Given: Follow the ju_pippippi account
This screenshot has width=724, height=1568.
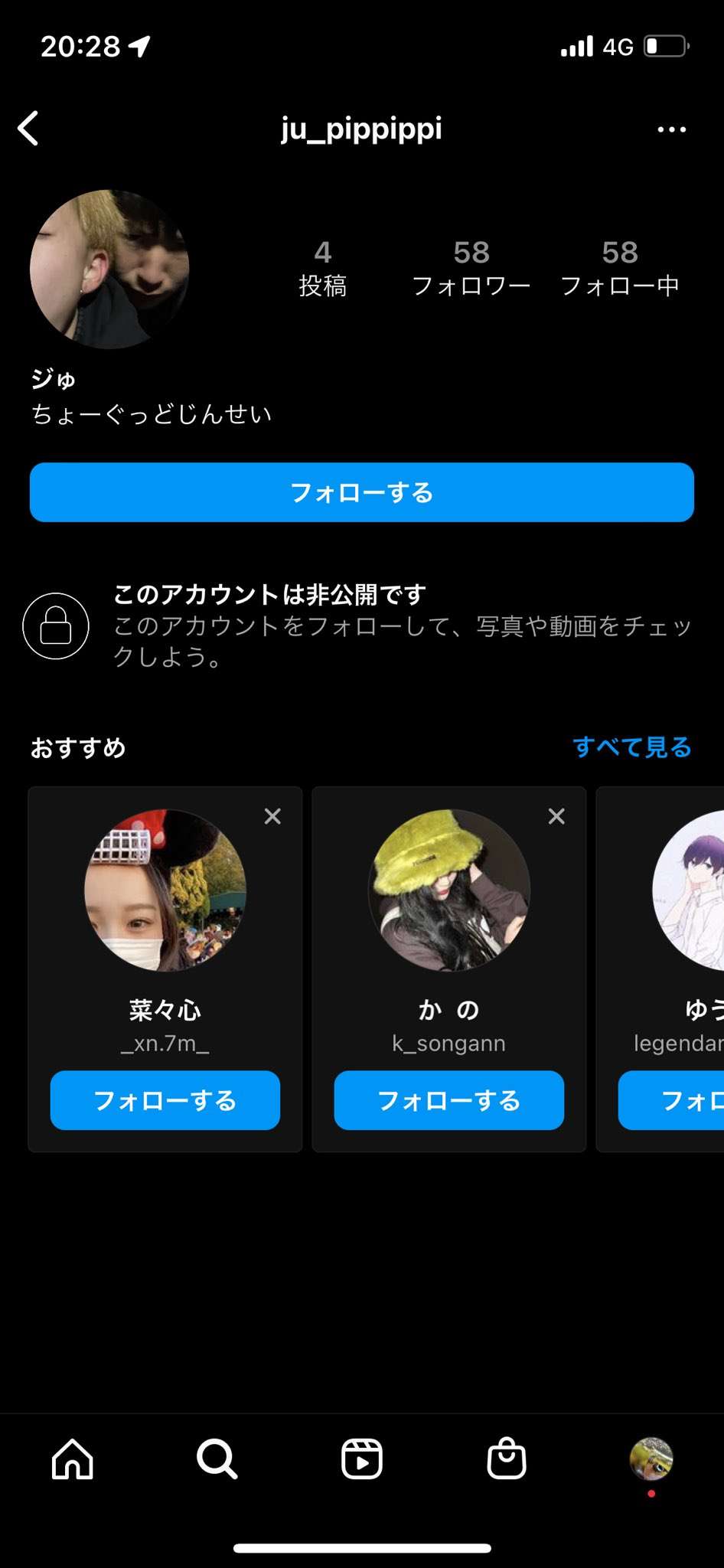Looking at the screenshot, I should pyautogui.click(x=361, y=492).
